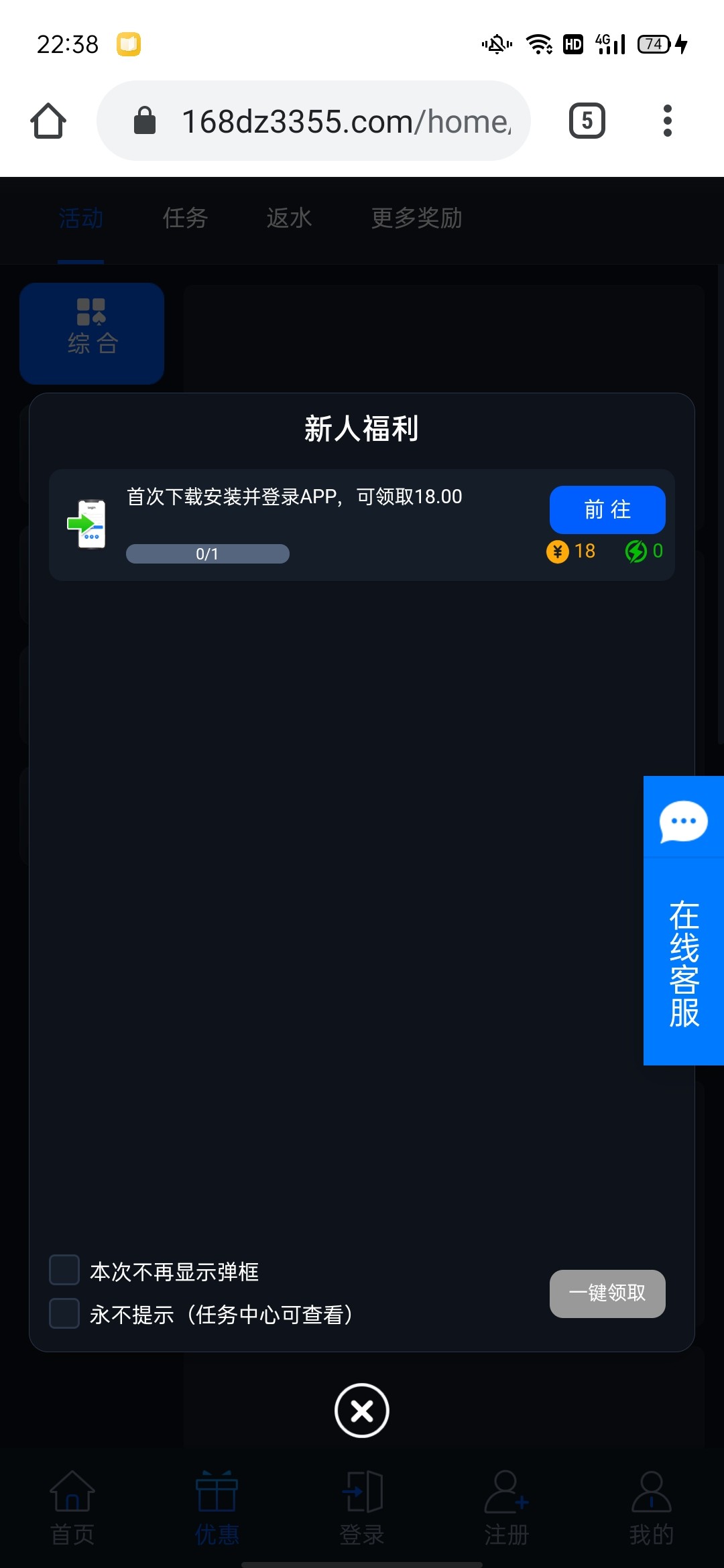
Task: Open the browser overflow menu
Action: tap(667, 121)
